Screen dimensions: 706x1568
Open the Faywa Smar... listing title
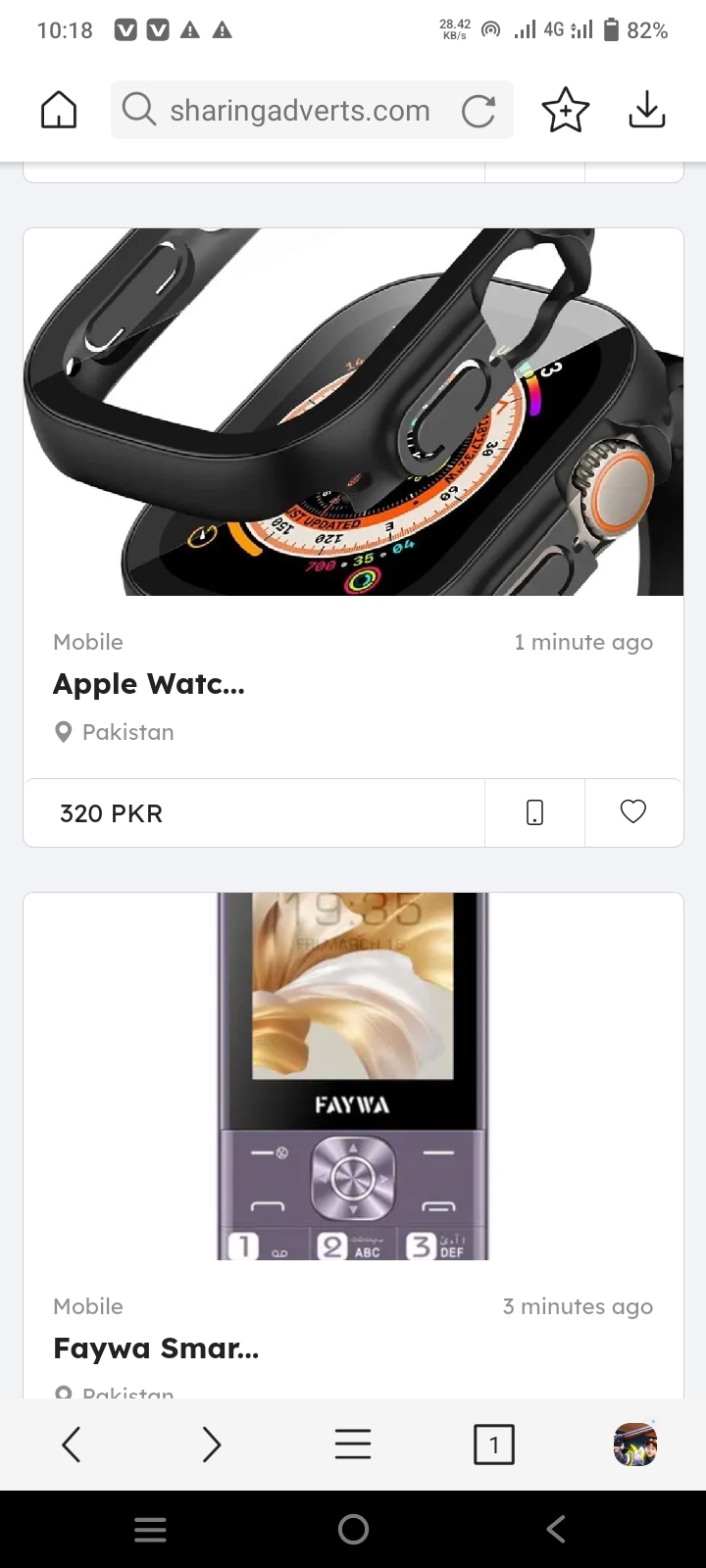156,1348
